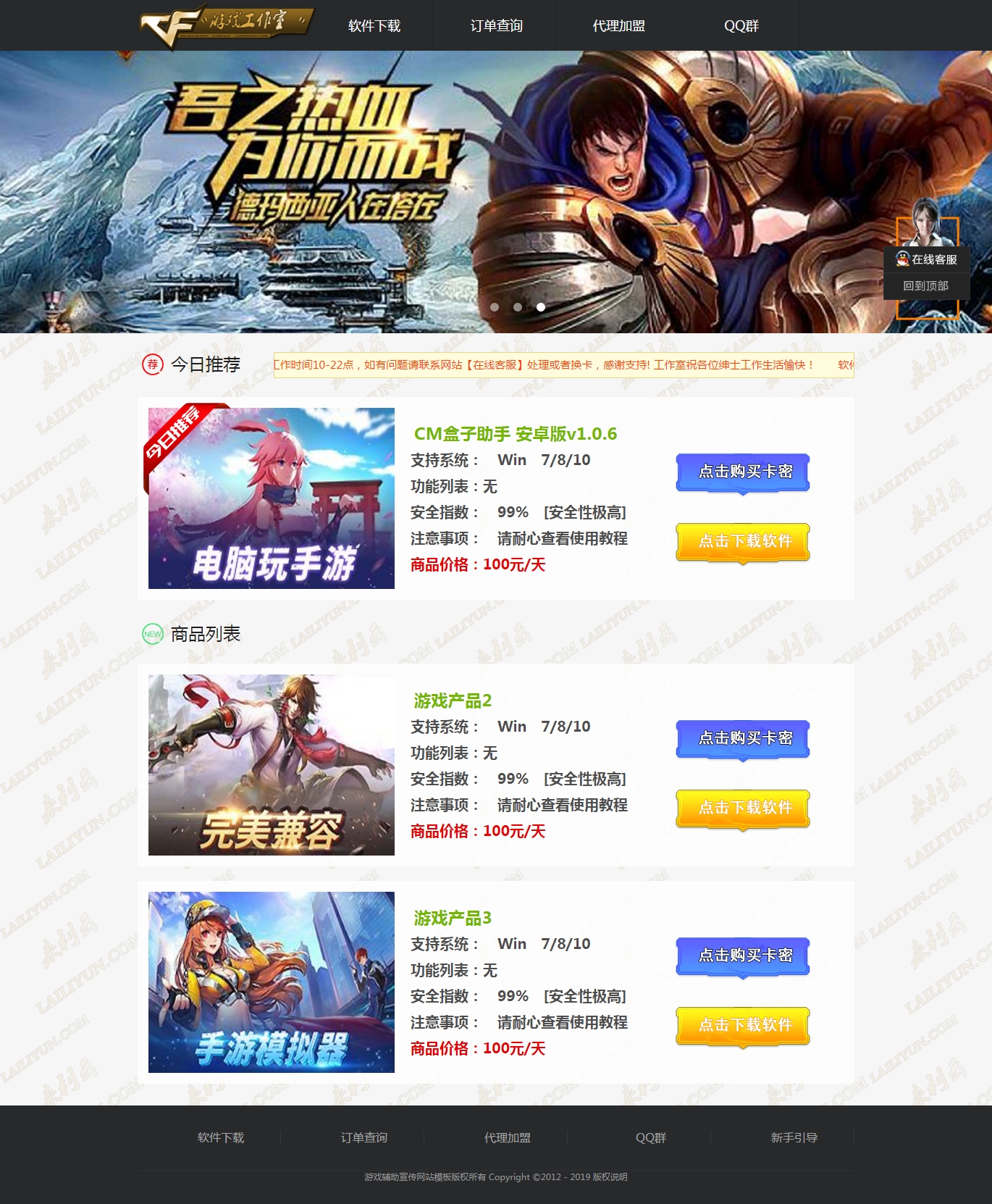This screenshot has height=1204, width=992.
Task: Open 代理加盟 in the footer
Action: [507, 1138]
